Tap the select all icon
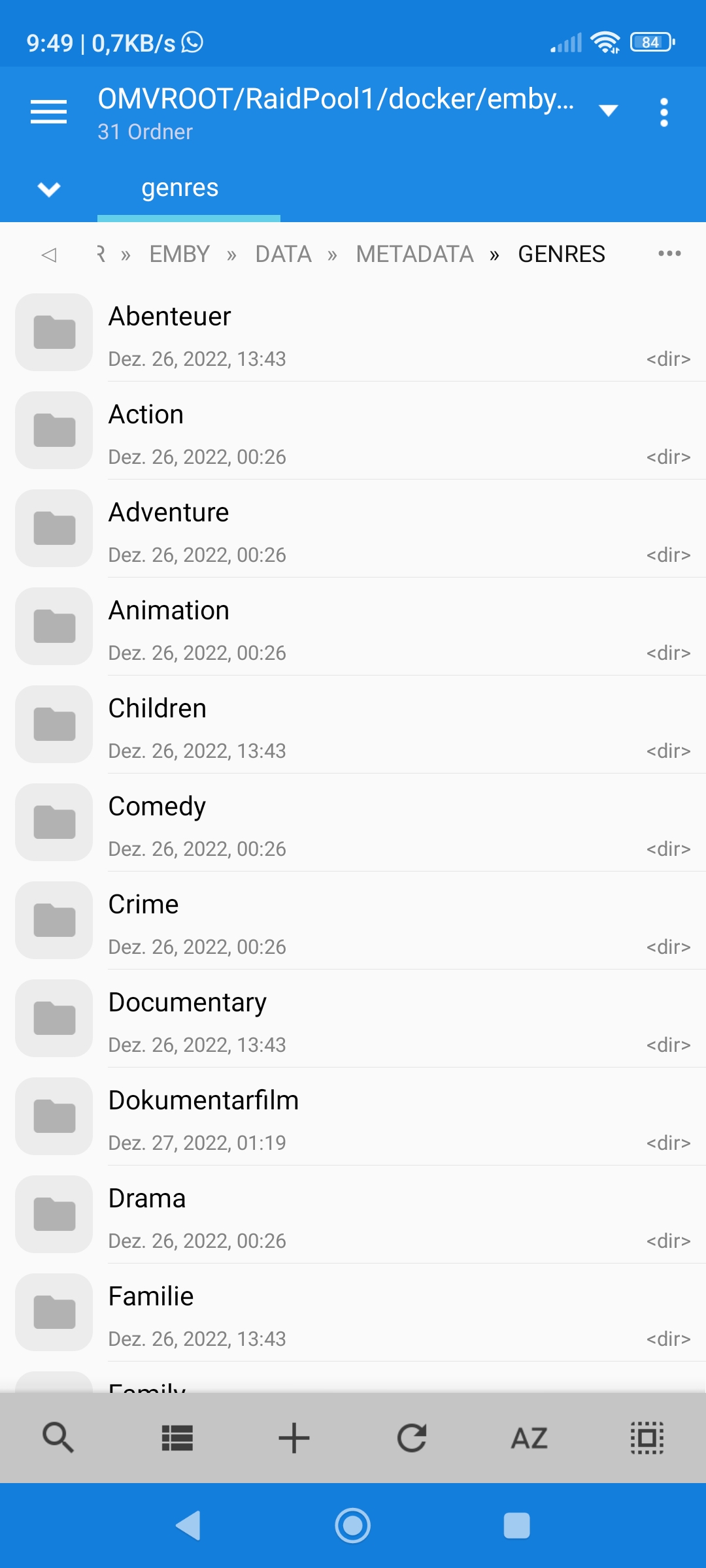 (x=647, y=1437)
